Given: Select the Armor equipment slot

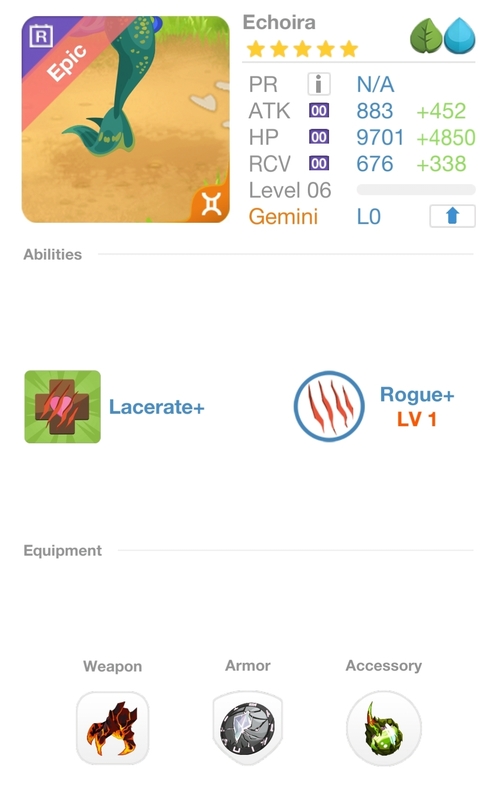Looking at the screenshot, I should [x=247, y=728].
